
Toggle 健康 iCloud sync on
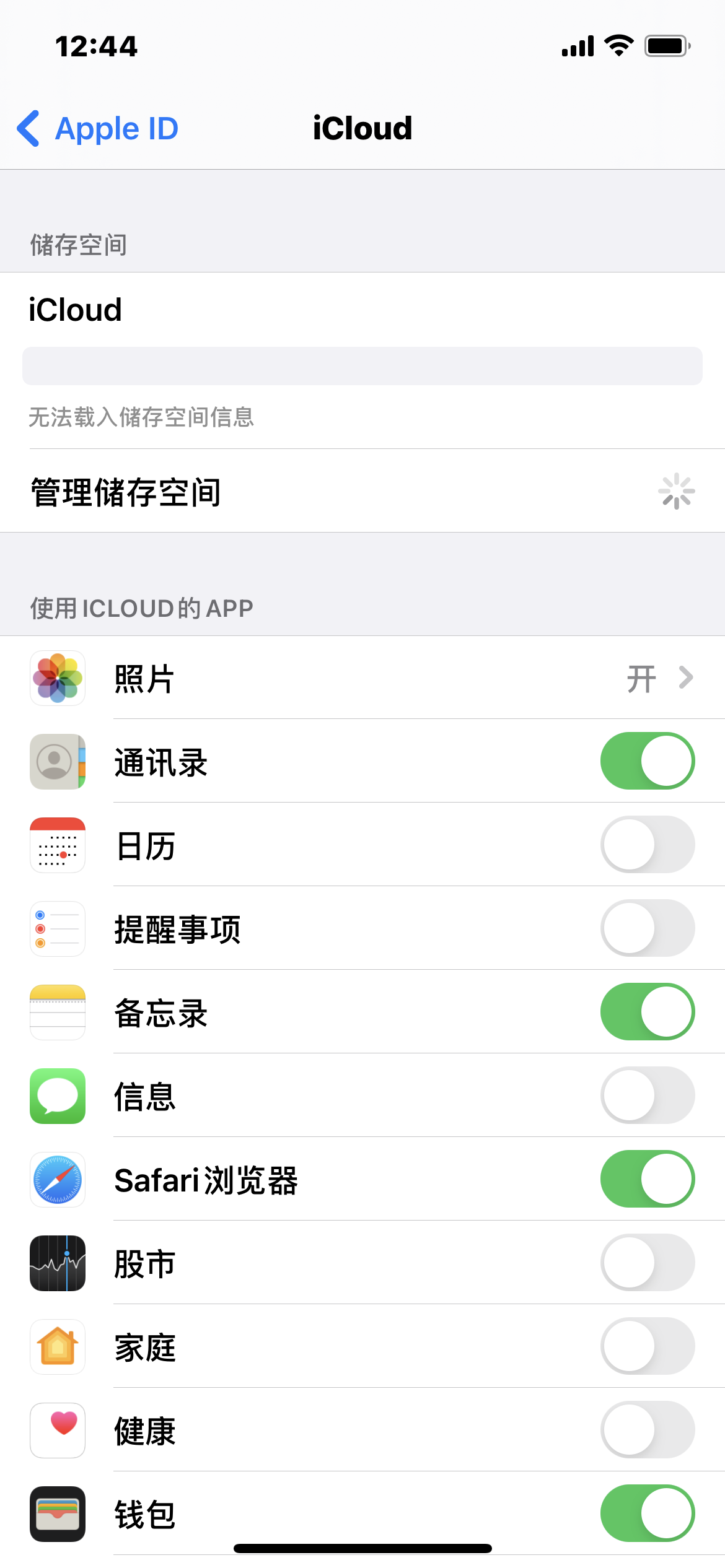[x=647, y=1430]
